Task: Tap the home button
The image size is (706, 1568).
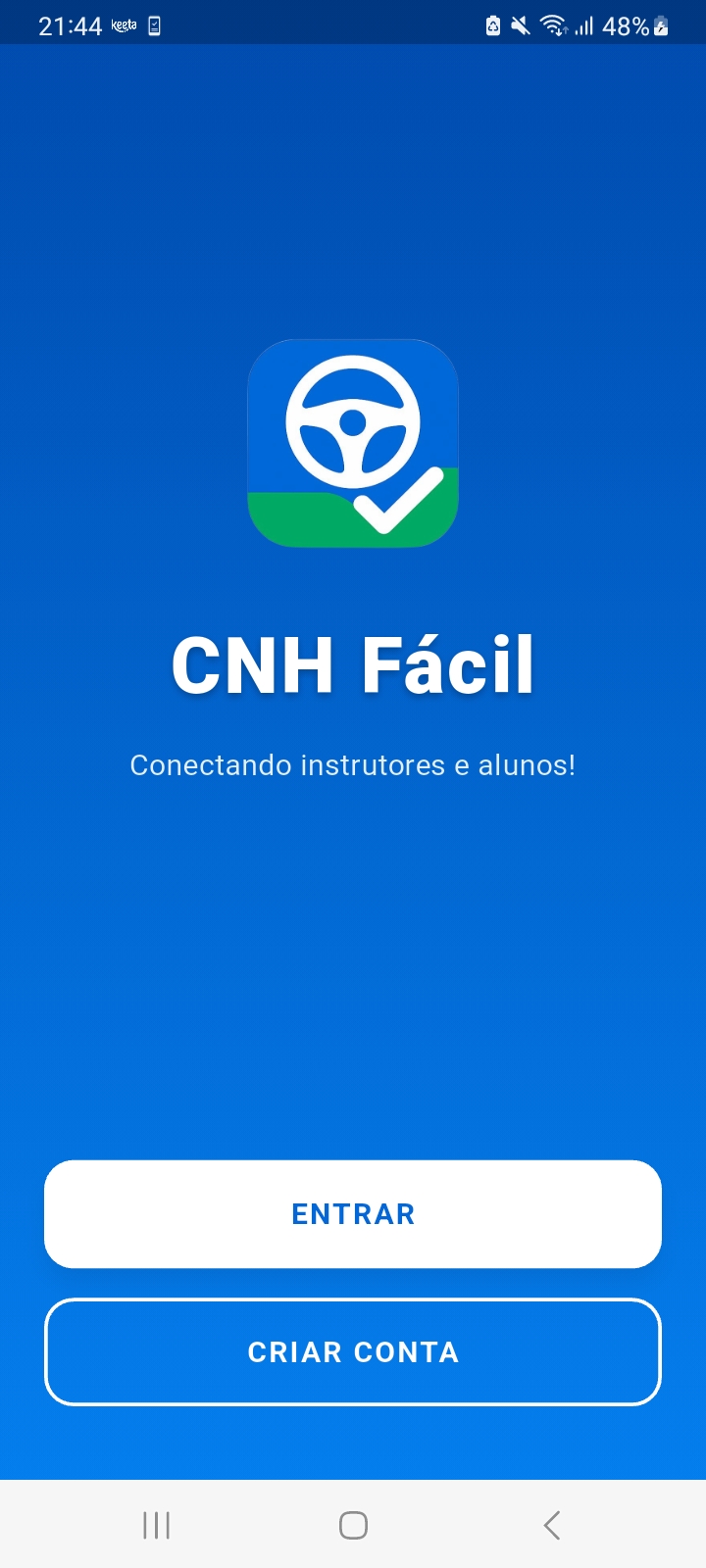Action: pos(353,1525)
